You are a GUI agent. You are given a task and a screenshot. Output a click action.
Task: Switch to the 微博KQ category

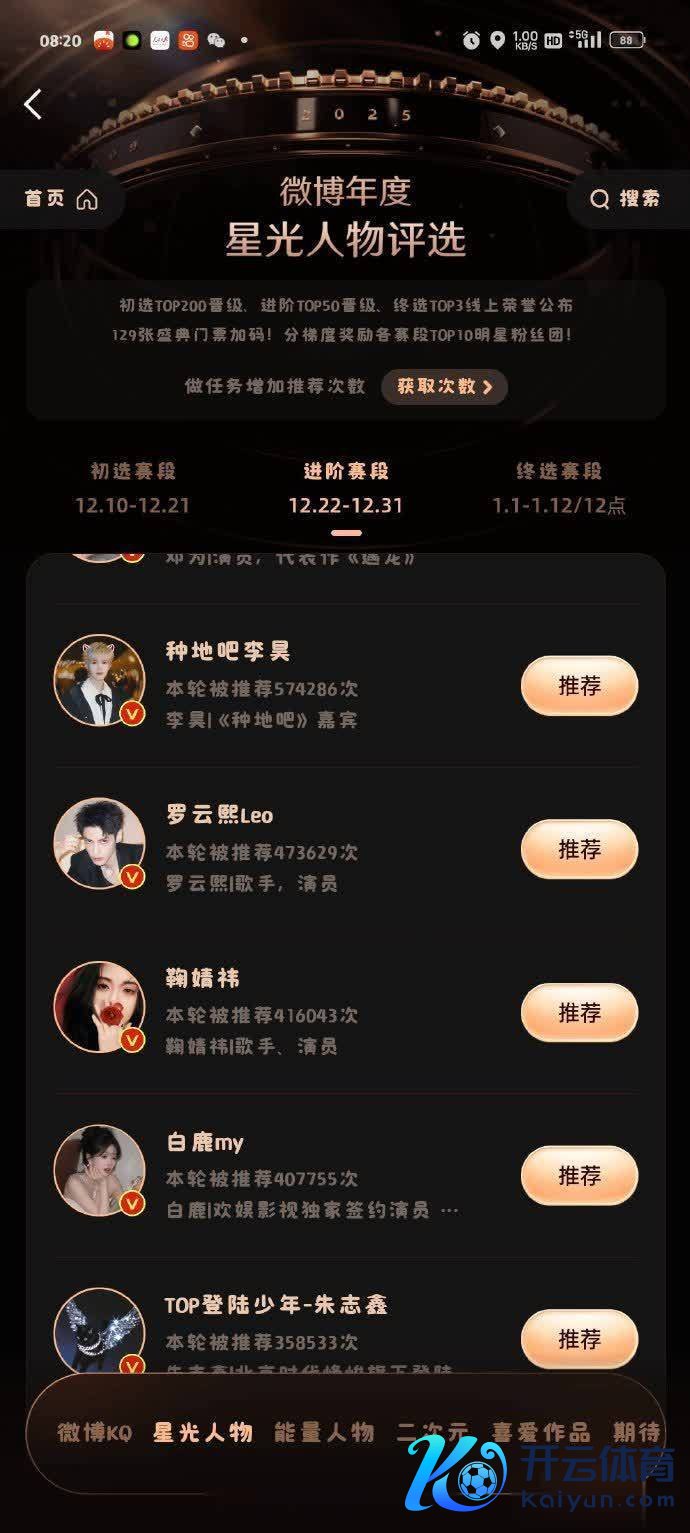94,1432
